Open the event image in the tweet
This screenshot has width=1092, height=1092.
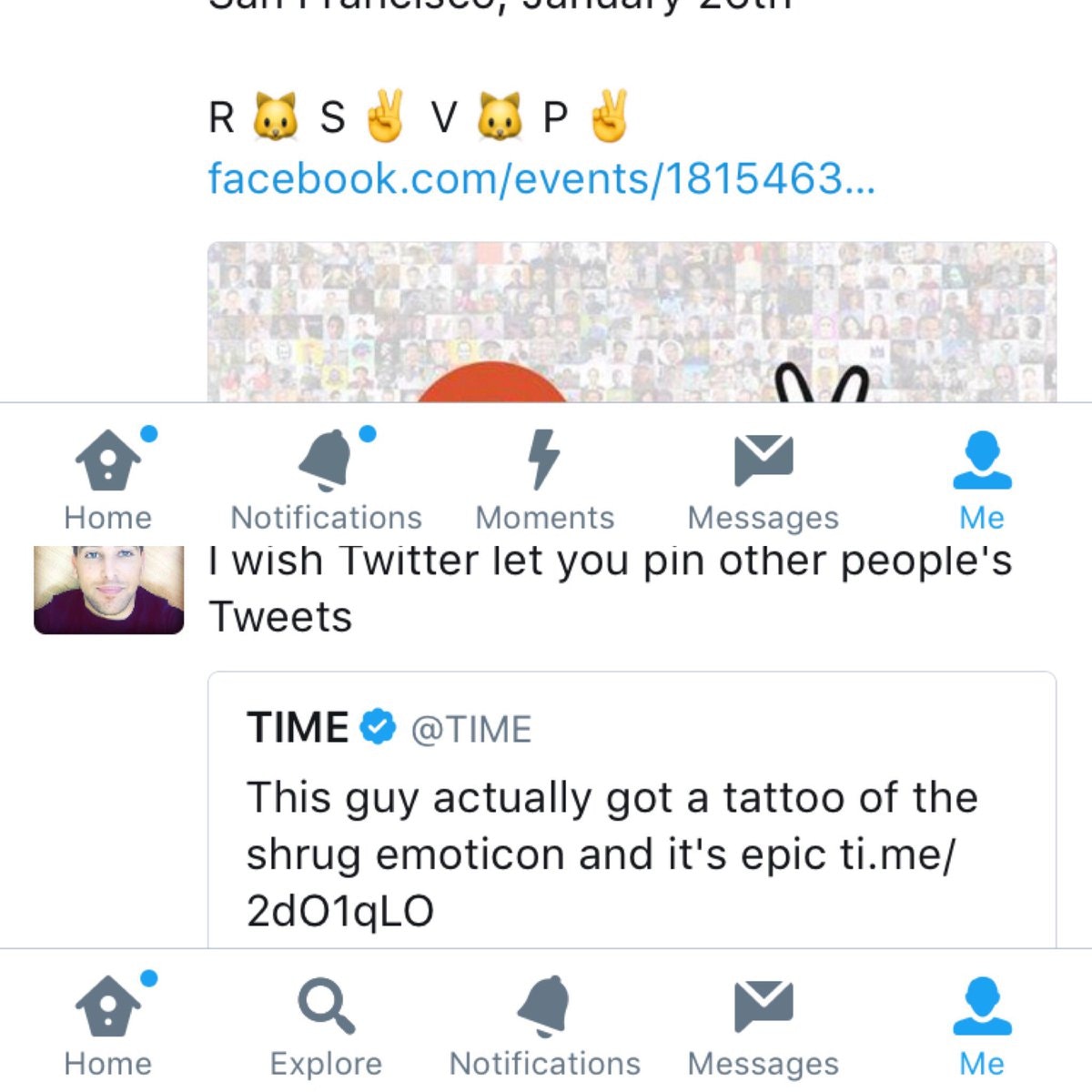[x=632, y=321]
